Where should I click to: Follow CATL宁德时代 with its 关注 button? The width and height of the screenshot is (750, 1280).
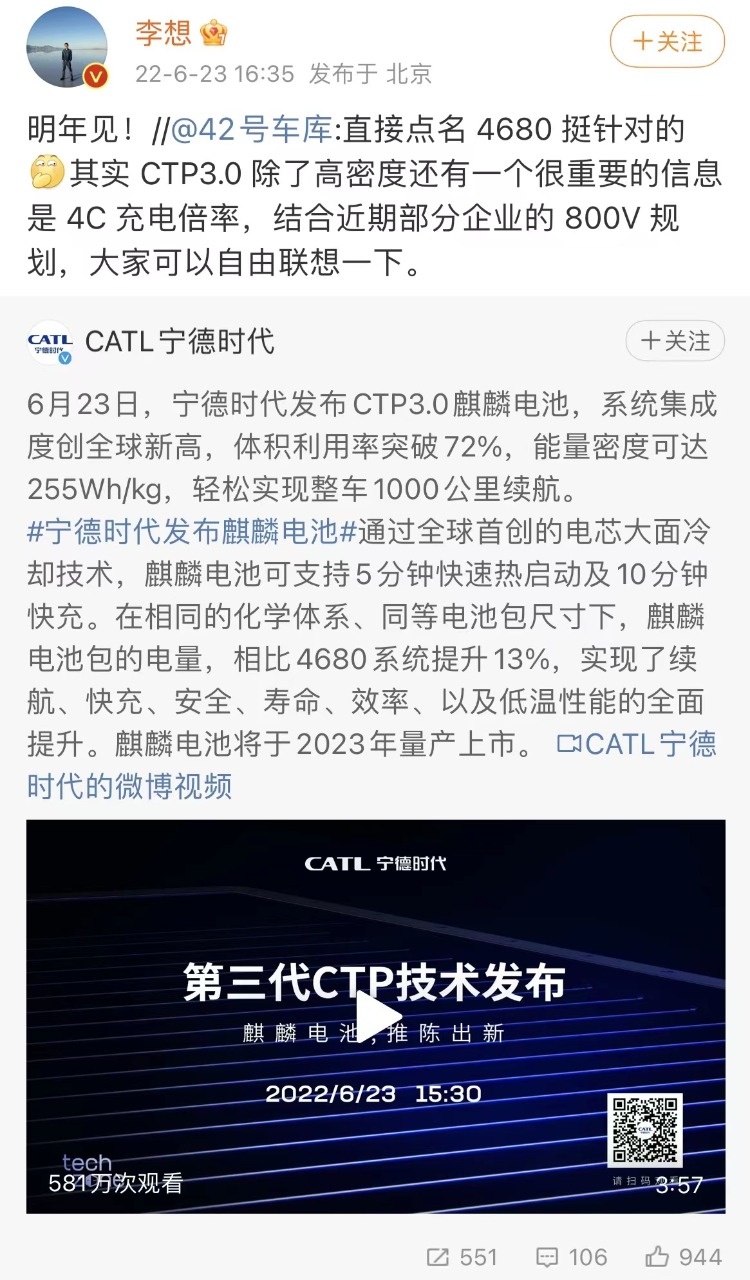tap(675, 341)
